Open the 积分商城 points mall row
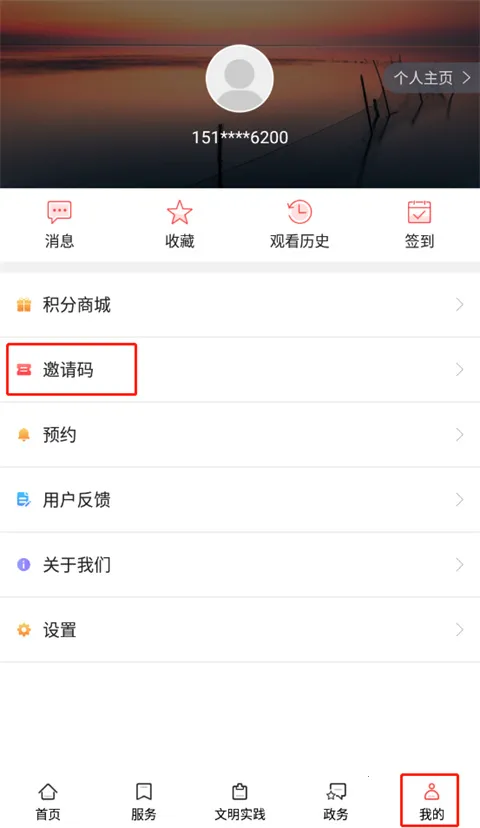The image size is (480, 828). pyautogui.click(x=240, y=305)
